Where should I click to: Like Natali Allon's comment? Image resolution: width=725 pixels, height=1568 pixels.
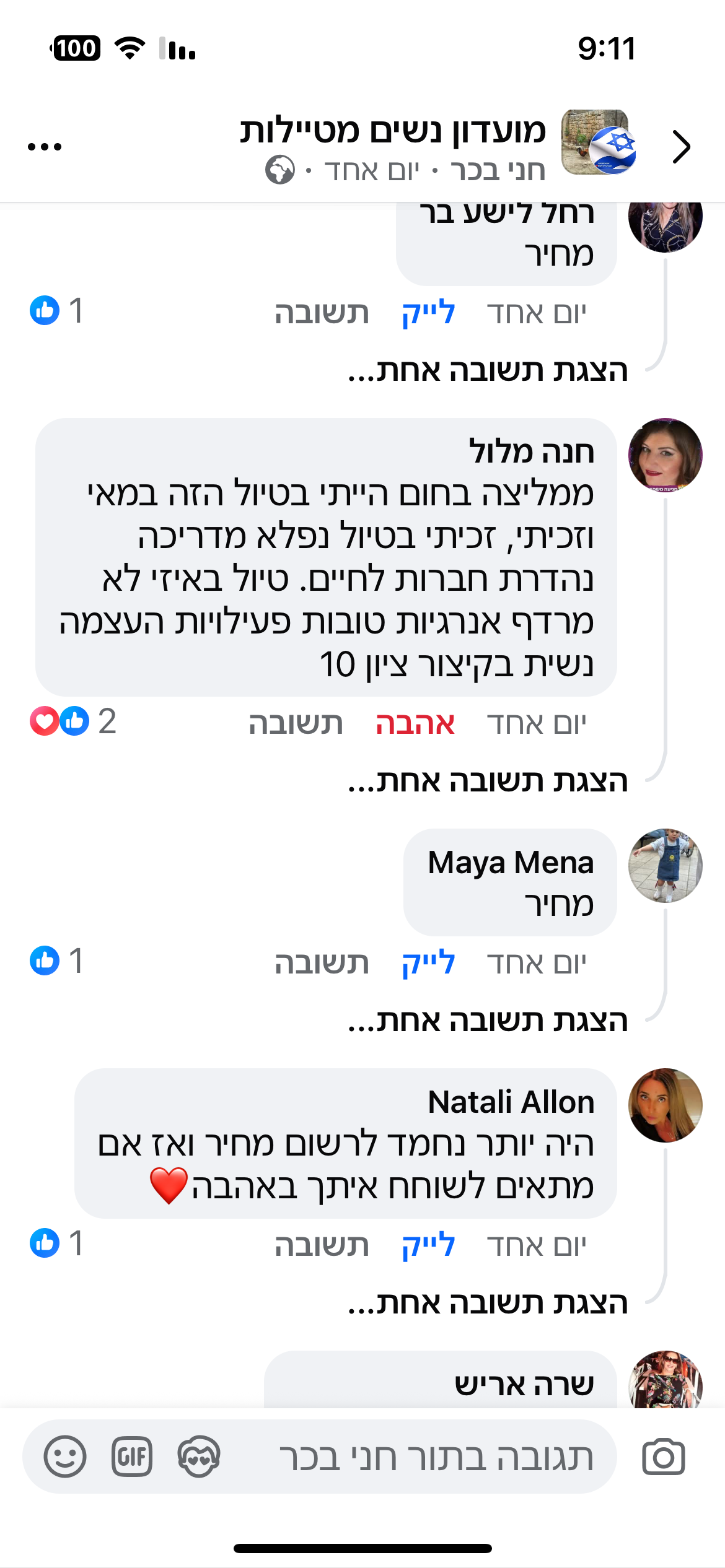point(428,1245)
